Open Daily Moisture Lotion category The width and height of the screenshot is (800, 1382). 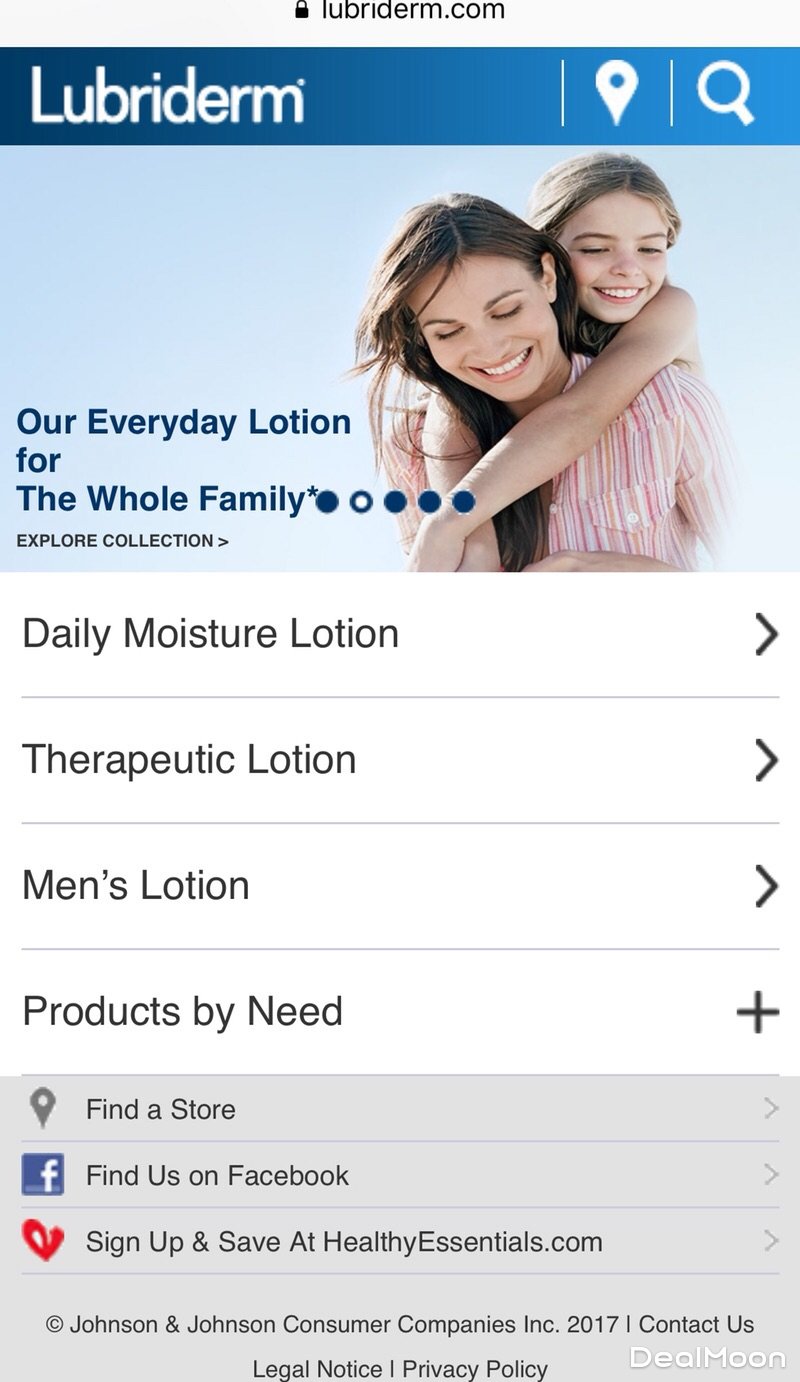click(x=400, y=634)
